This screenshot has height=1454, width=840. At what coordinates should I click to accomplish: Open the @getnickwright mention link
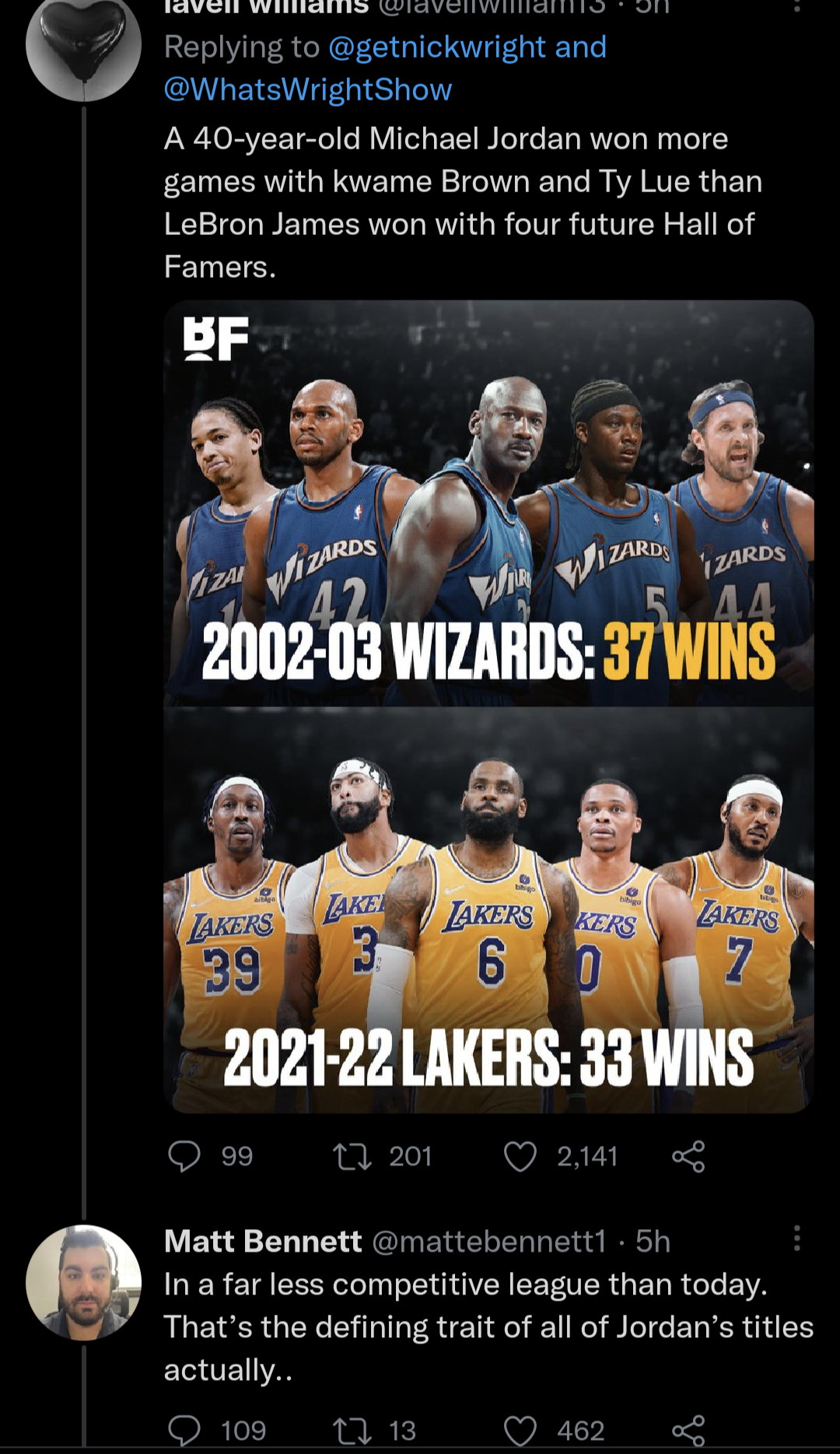(x=436, y=47)
